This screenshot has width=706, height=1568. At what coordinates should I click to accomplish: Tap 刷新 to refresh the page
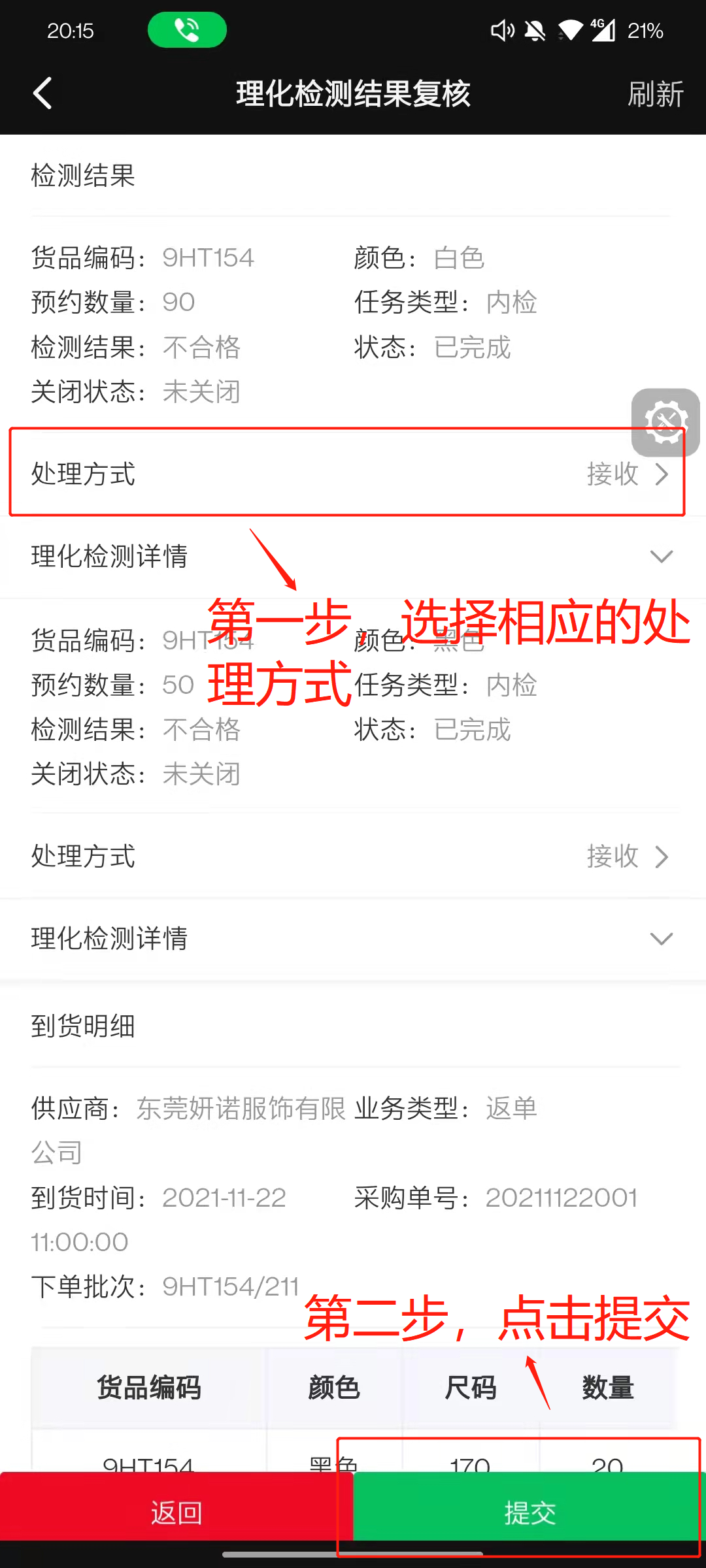click(x=655, y=94)
